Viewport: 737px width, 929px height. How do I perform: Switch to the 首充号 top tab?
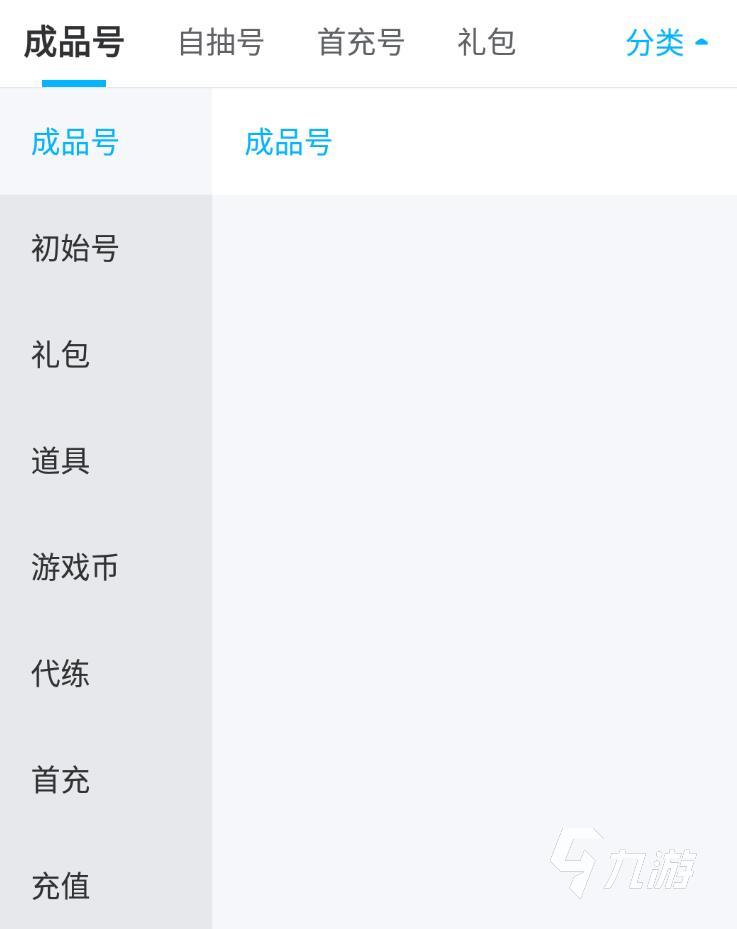pos(360,43)
